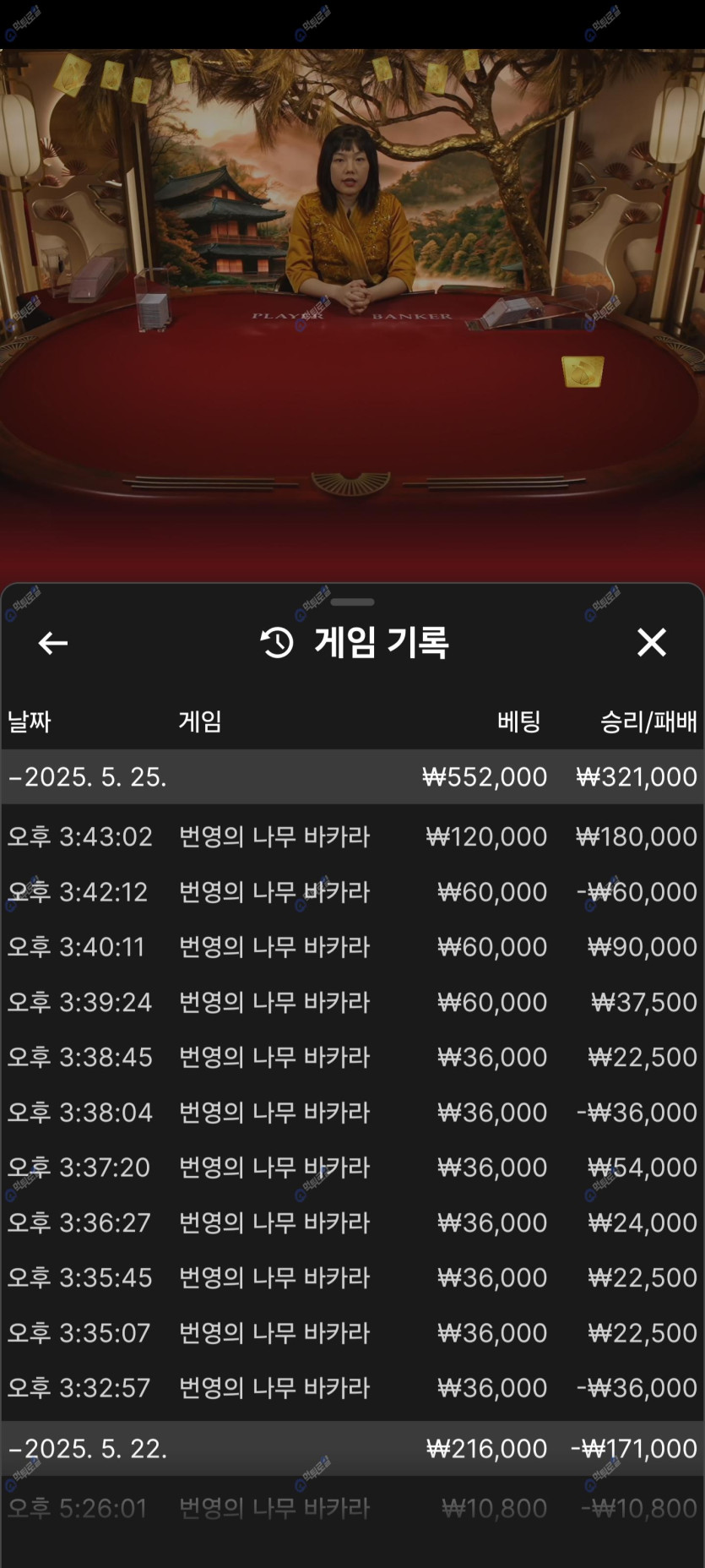This screenshot has height=1568, width=705.
Task: Open the 오후 3:38:45 game record
Action: click(x=352, y=1057)
